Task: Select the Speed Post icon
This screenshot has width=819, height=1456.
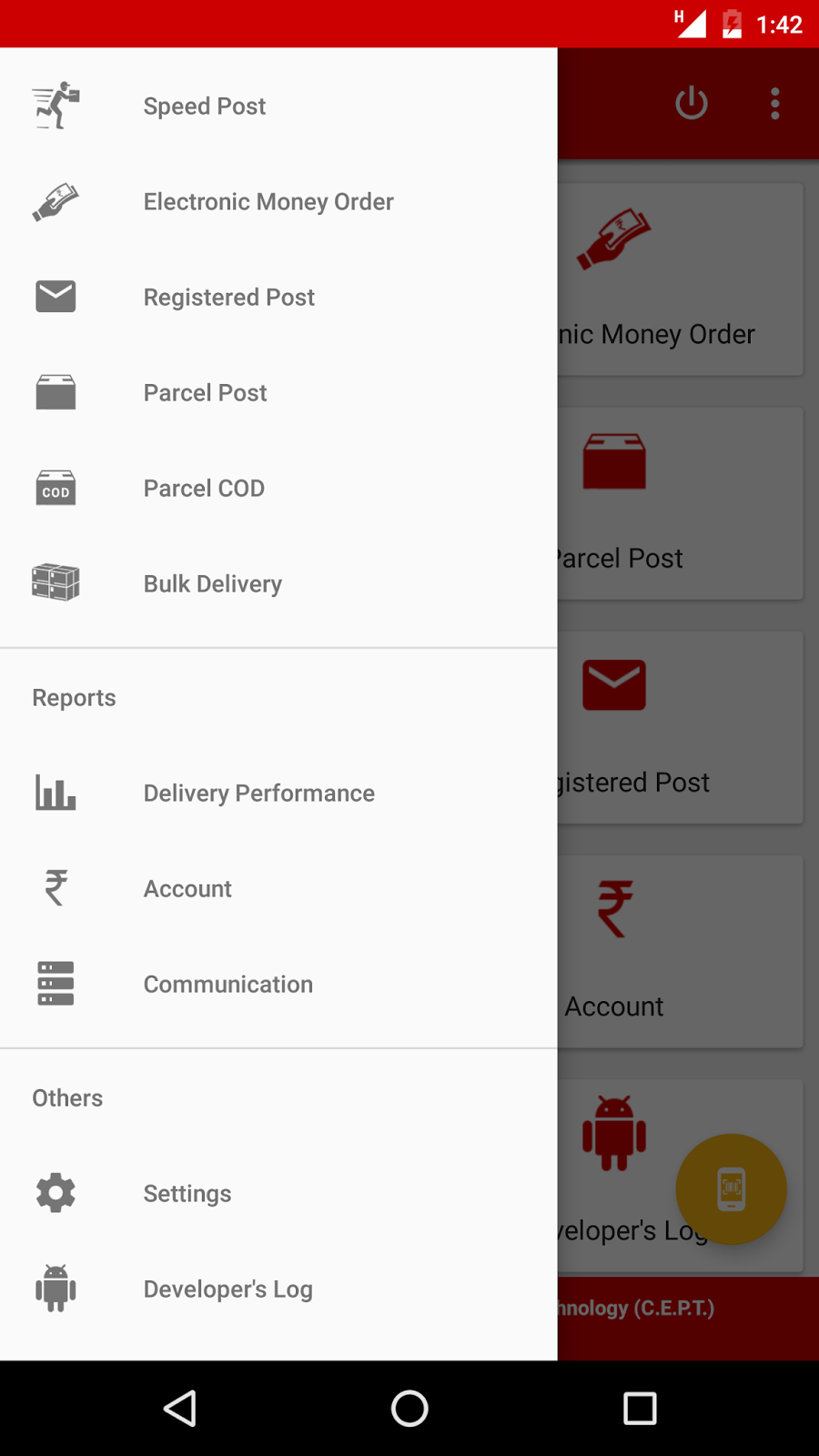Action: (56, 106)
